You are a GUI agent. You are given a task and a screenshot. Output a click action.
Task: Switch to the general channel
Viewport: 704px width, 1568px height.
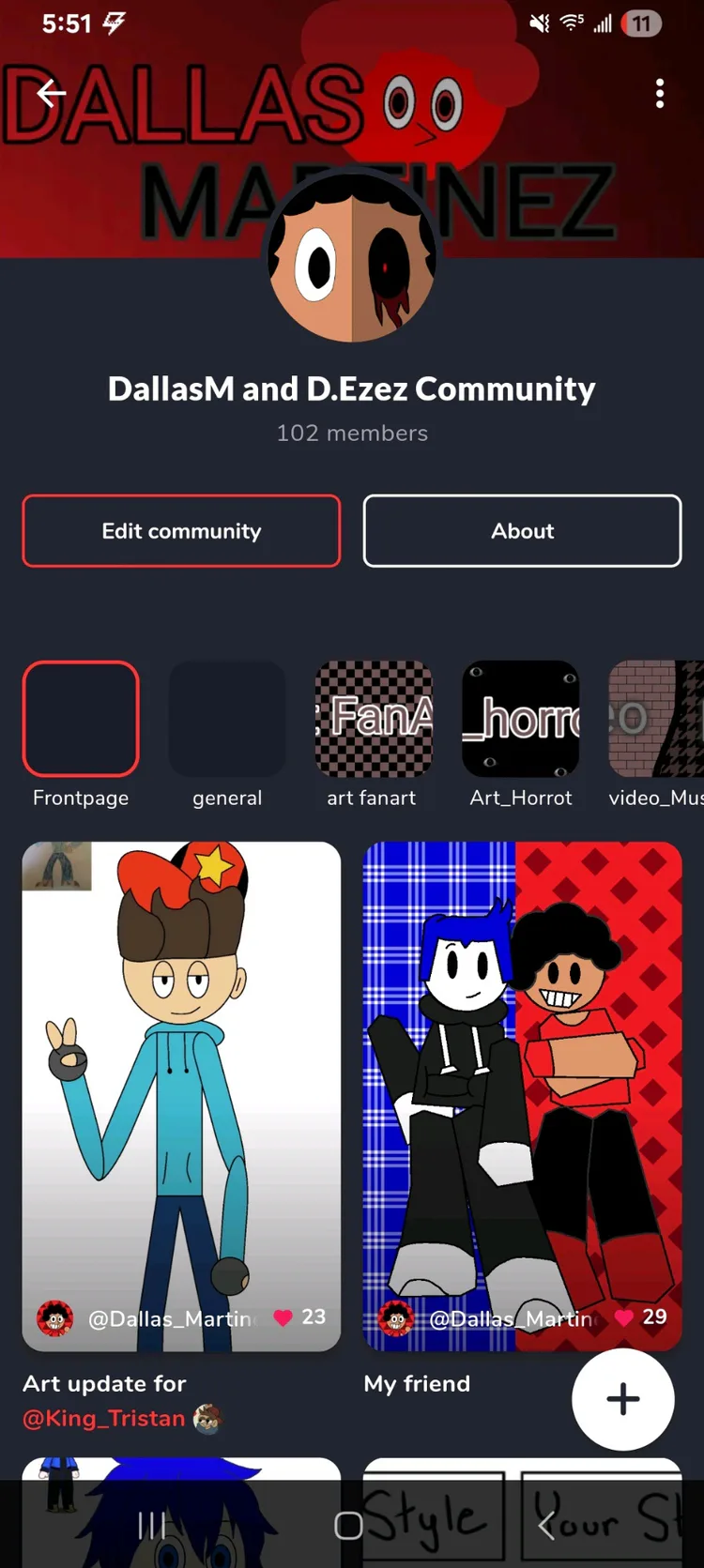point(227,720)
